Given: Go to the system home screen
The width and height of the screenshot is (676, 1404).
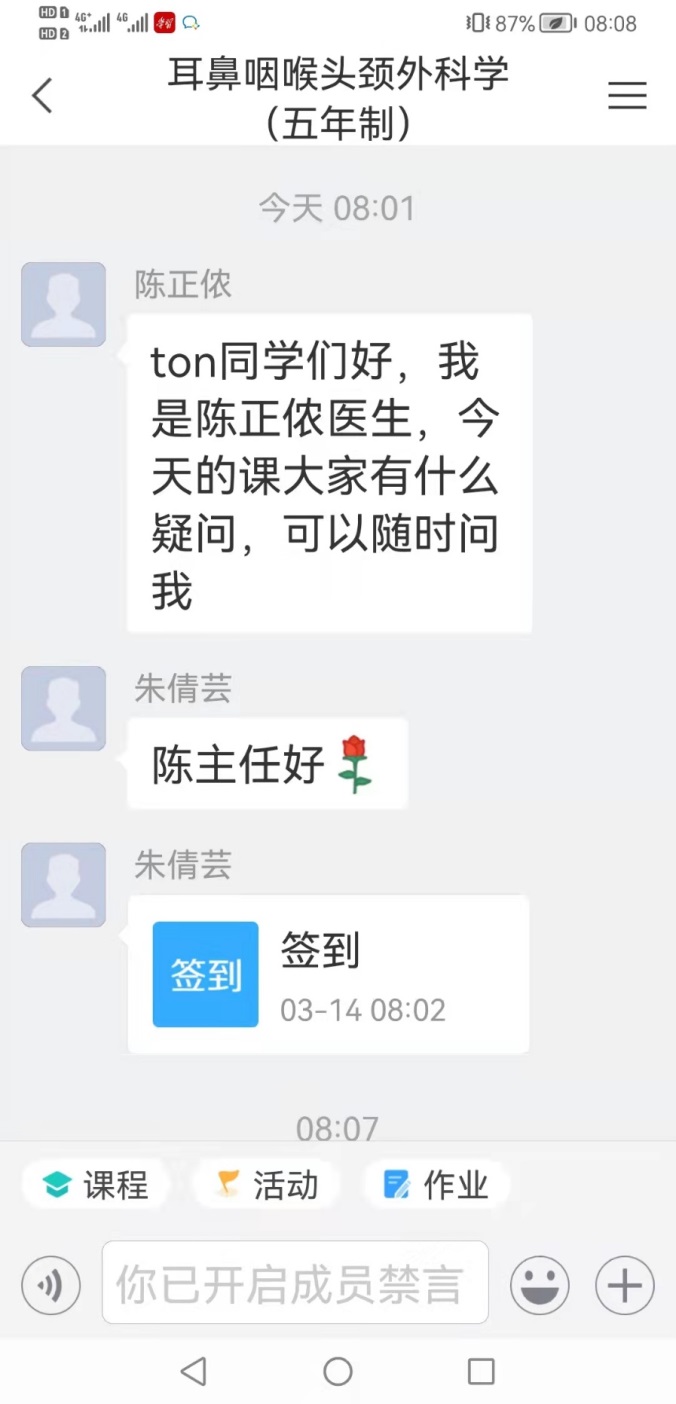Looking at the screenshot, I should tap(338, 1371).
